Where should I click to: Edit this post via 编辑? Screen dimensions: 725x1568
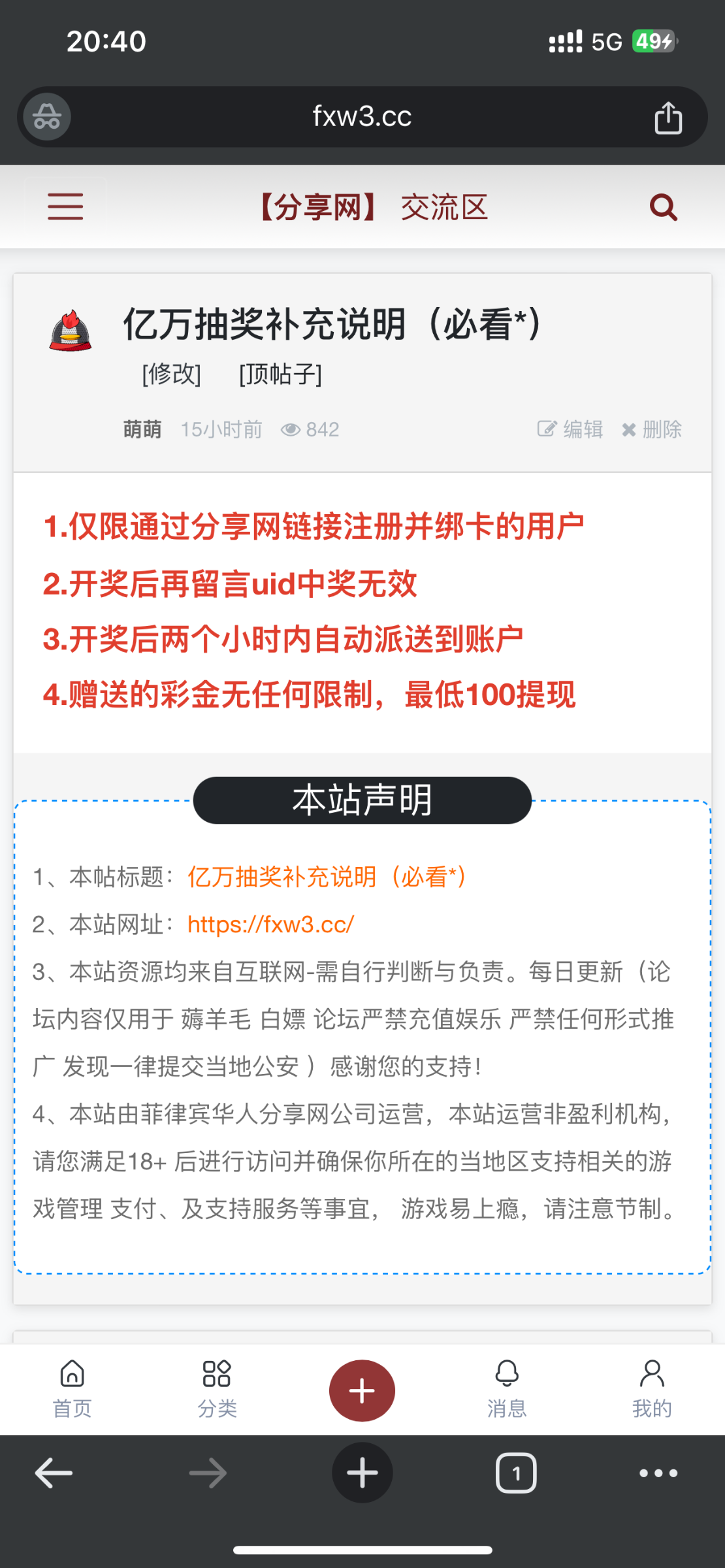point(571,429)
